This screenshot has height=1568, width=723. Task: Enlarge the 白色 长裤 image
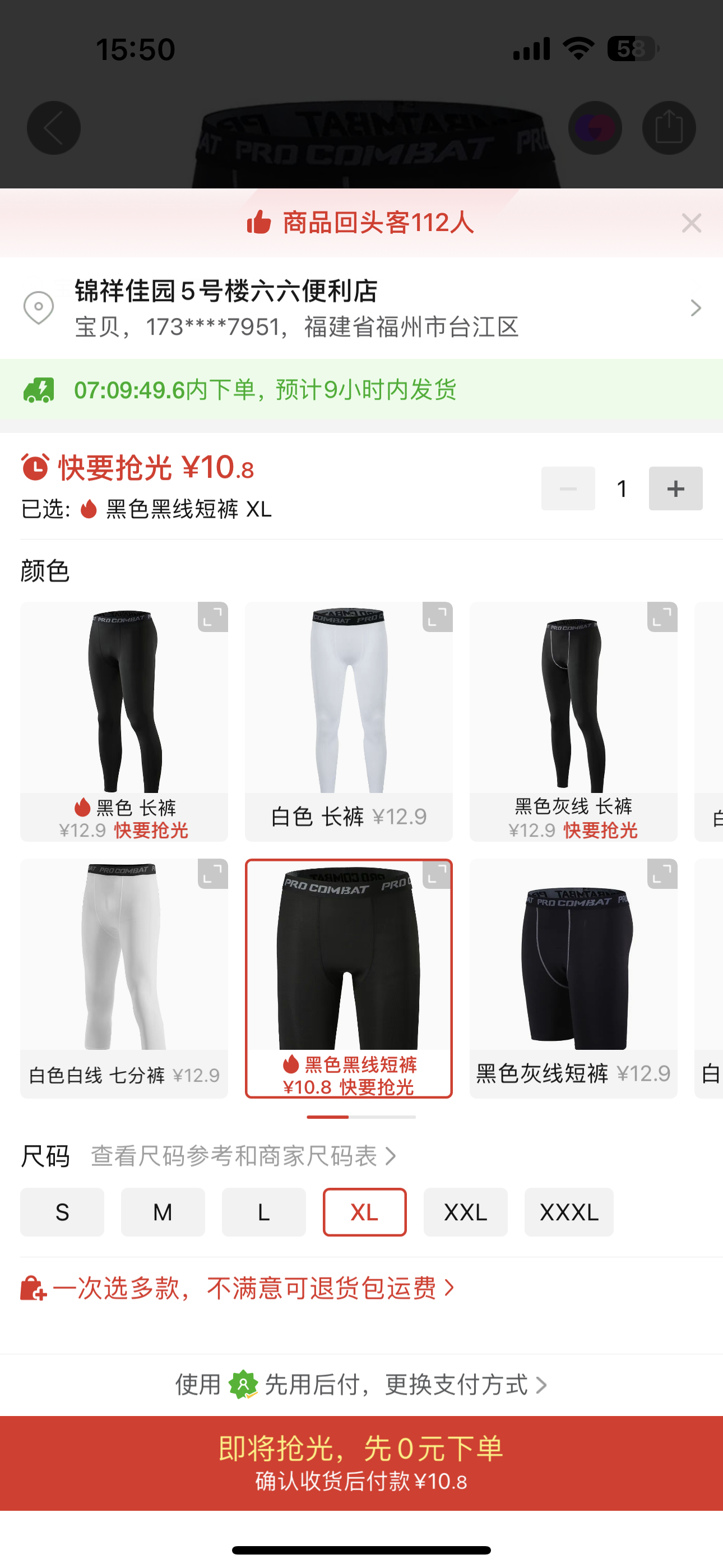point(437,617)
